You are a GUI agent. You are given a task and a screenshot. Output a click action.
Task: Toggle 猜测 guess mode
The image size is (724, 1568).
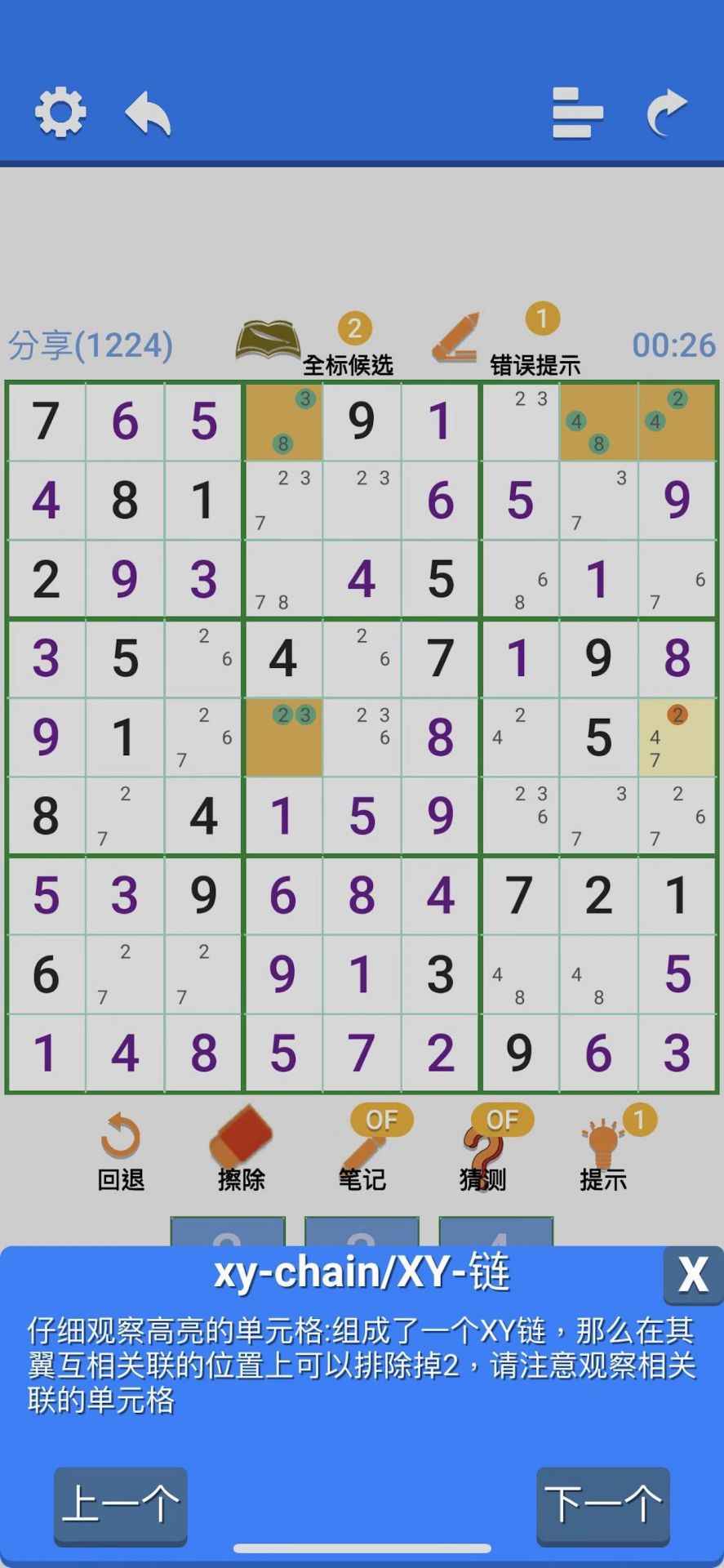pos(482,1152)
